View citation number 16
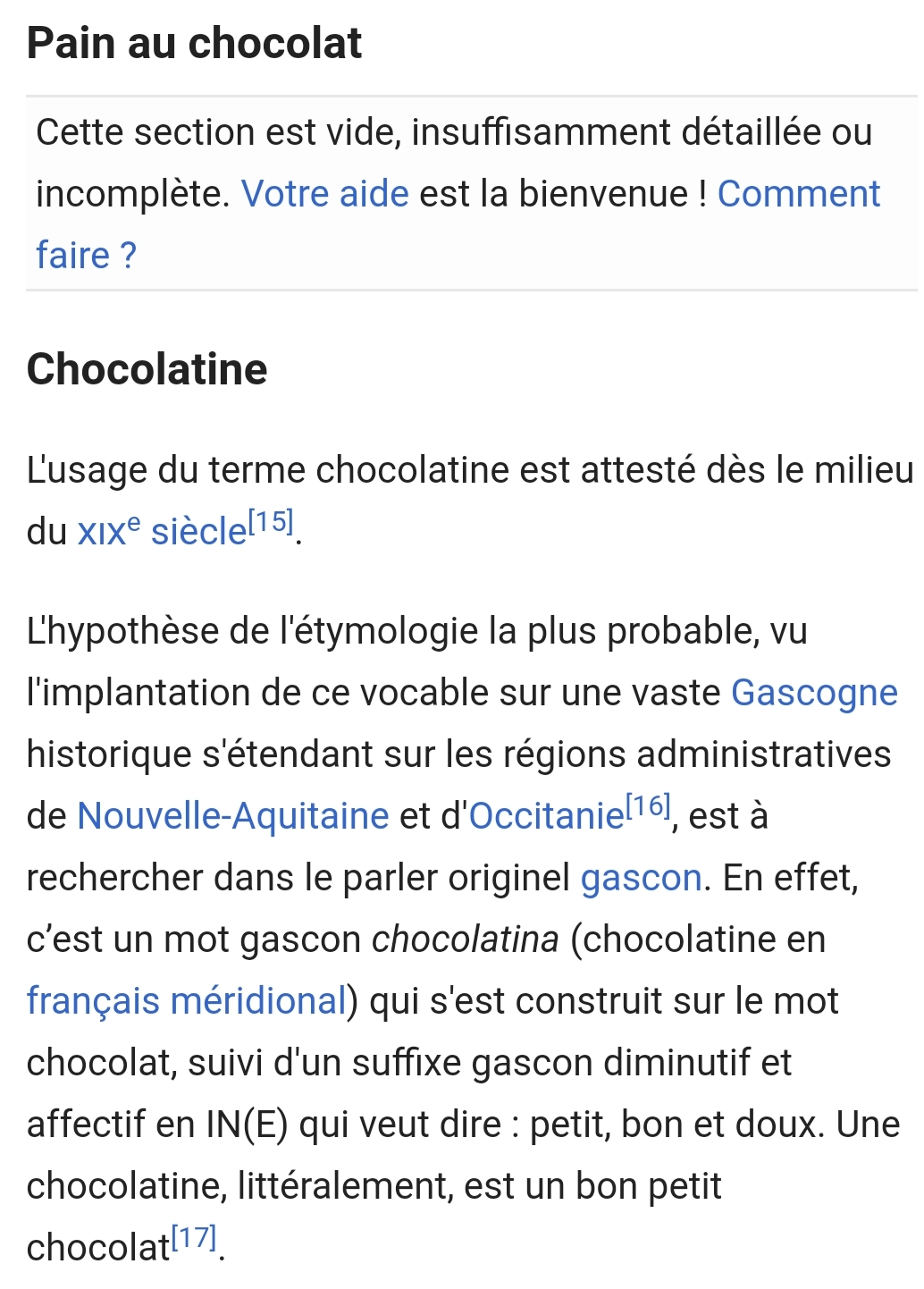The height and width of the screenshot is (1289, 924). click(x=648, y=805)
